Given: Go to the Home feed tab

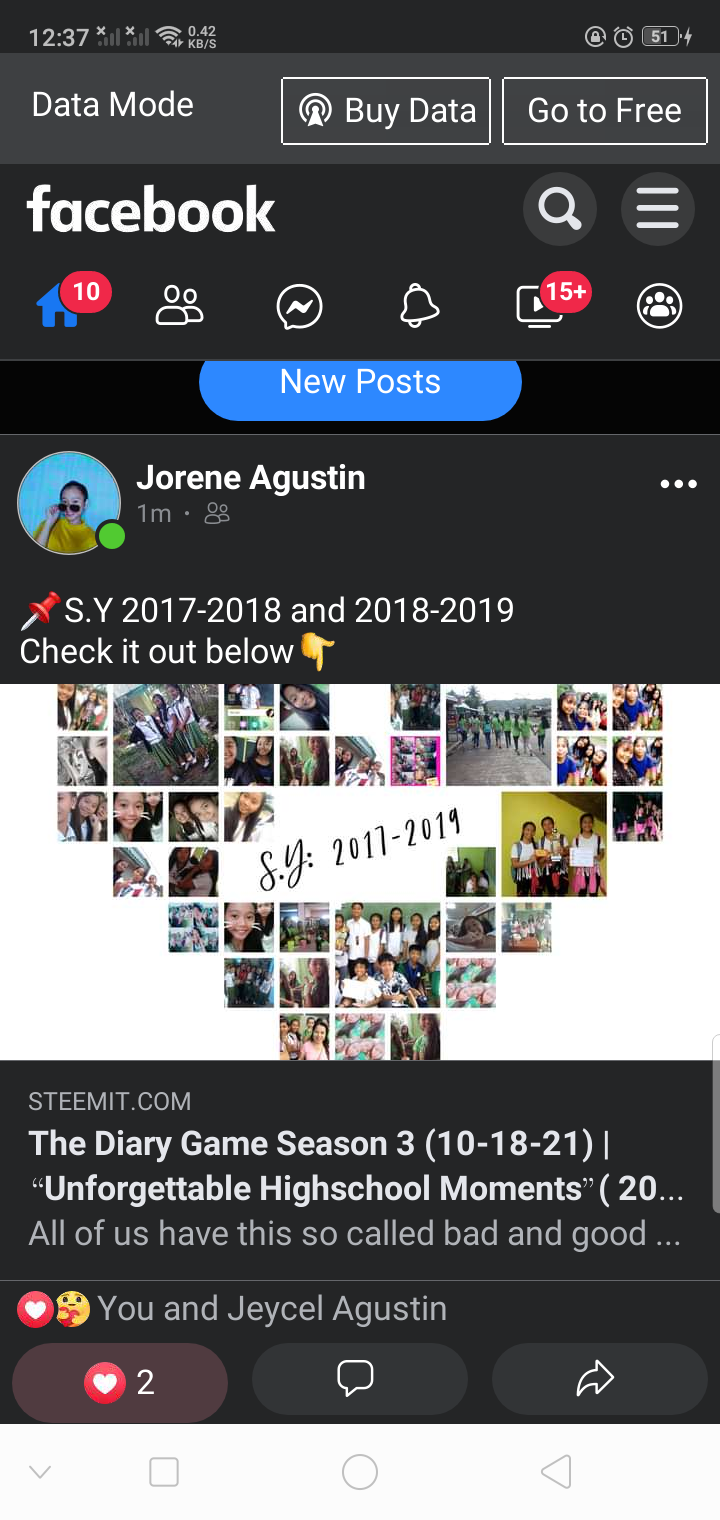Looking at the screenshot, I should (59, 306).
